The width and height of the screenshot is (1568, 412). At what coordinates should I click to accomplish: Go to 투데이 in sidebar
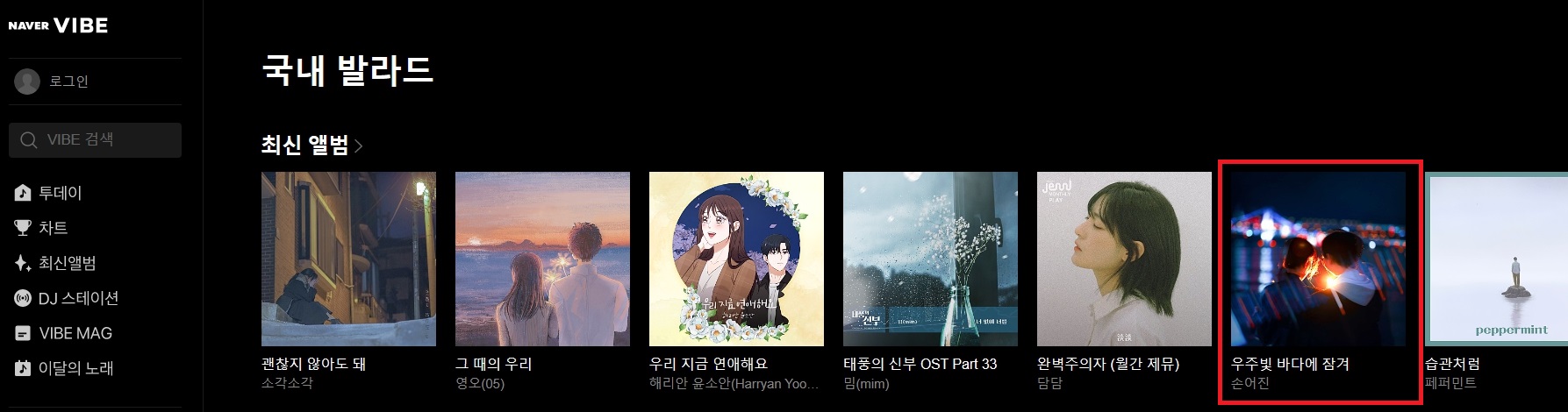tap(60, 193)
